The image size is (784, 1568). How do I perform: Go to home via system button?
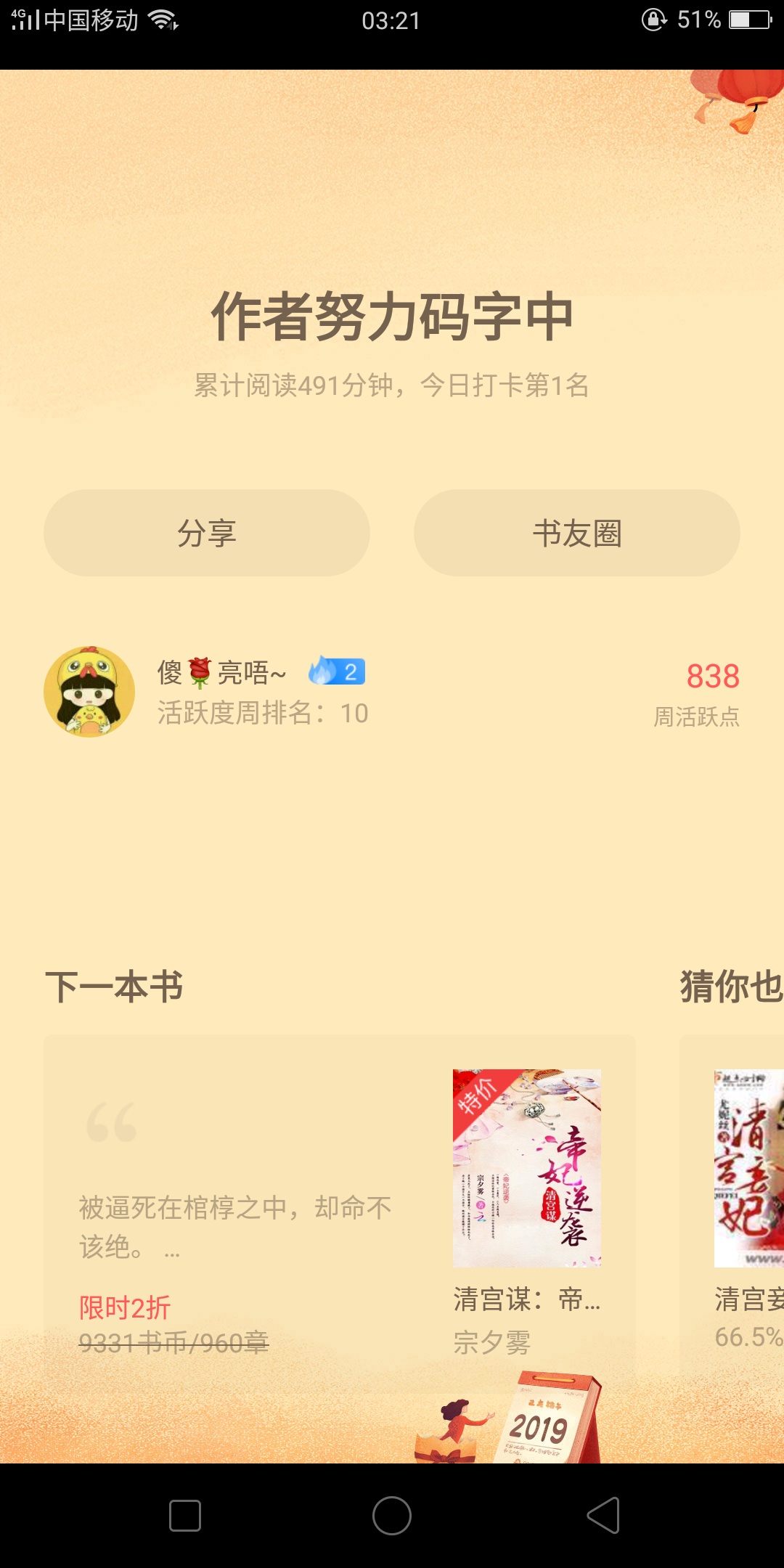[392, 1516]
